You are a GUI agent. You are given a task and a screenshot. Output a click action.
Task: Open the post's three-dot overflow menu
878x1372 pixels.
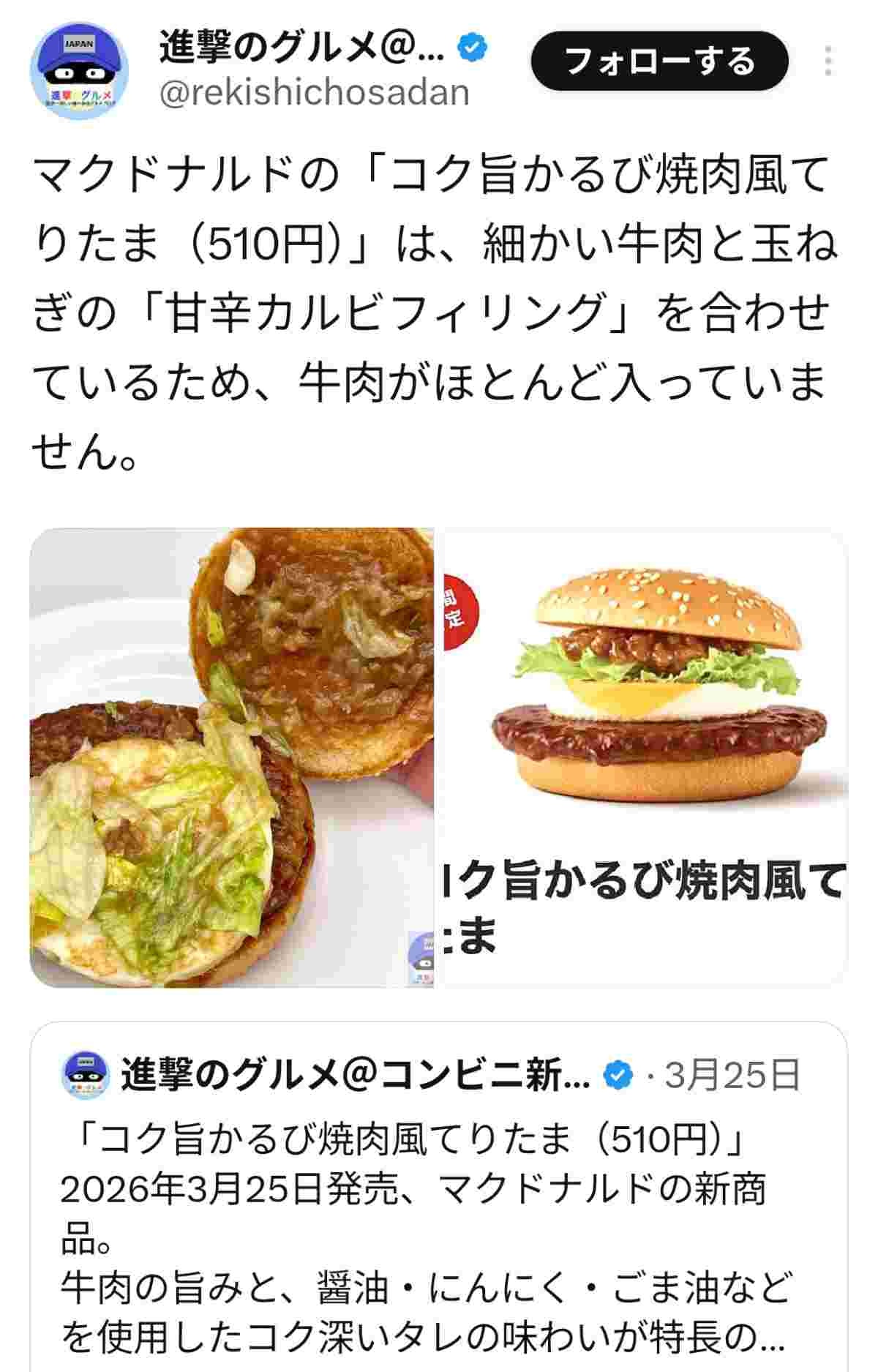[828, 61]
